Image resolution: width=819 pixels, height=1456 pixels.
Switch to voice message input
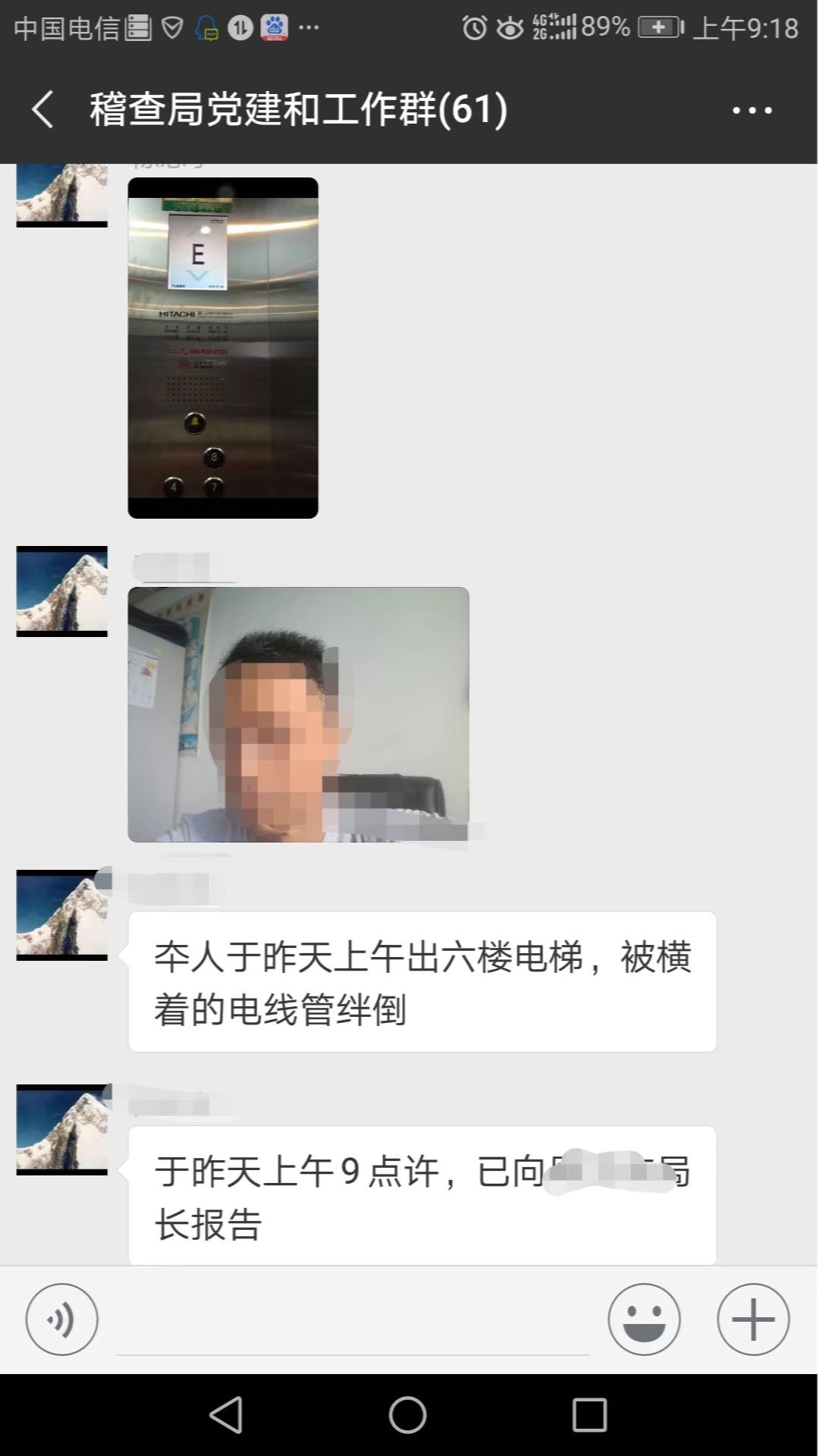(x=61, y=1319)
